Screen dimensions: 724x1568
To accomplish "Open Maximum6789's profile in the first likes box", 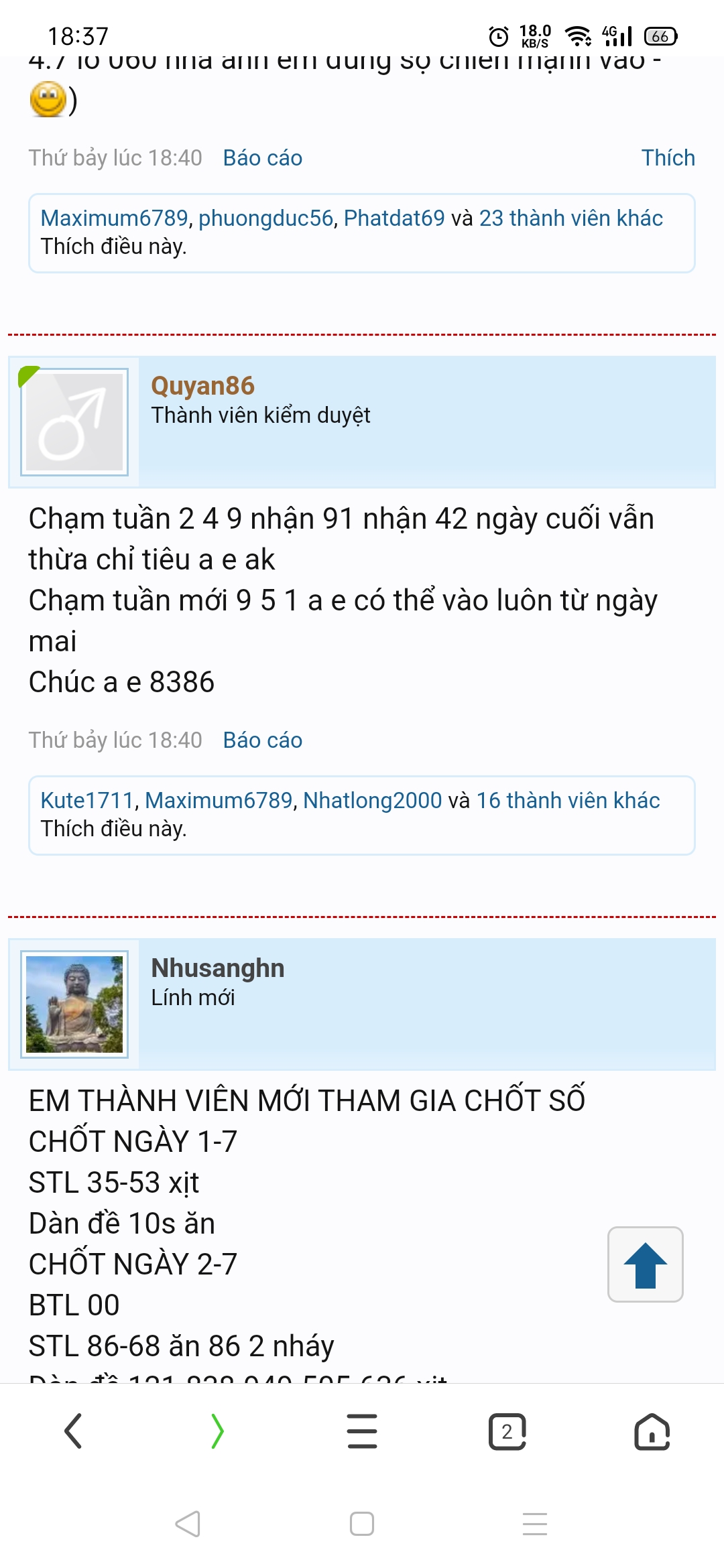I will pyautogui.click(x=114, y=218).
